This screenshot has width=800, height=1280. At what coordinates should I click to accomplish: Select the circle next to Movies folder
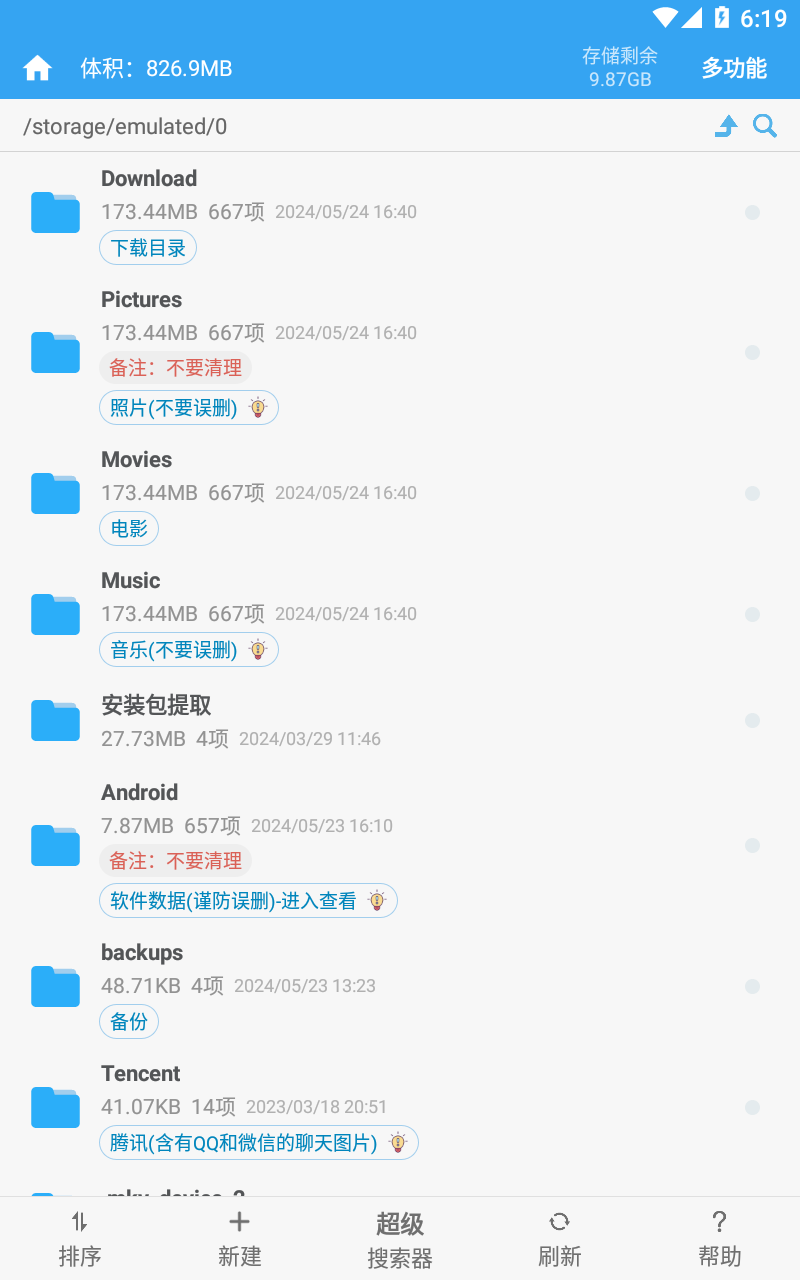(752, 493)
